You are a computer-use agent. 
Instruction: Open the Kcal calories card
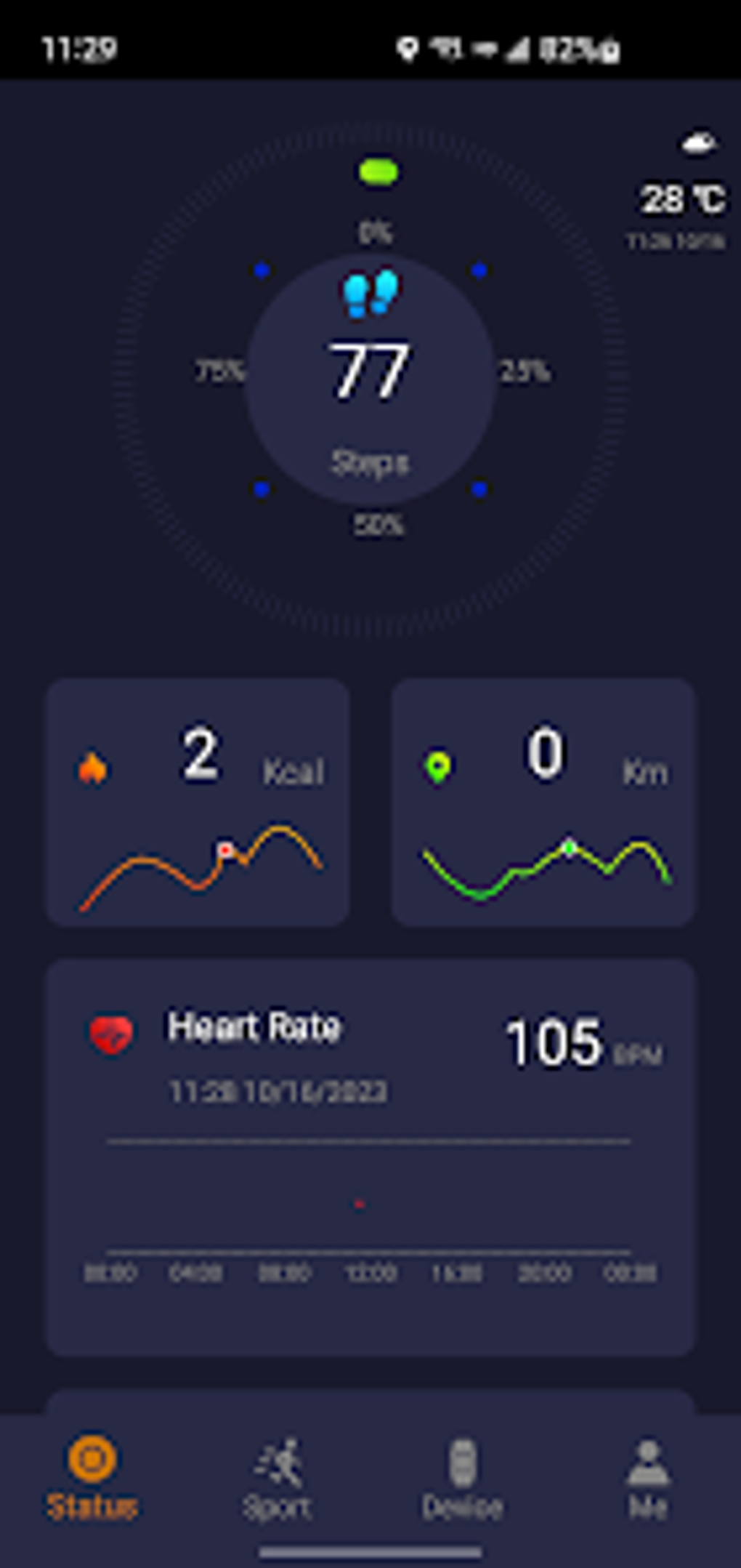pyautogui.click(x=198, y=802)
